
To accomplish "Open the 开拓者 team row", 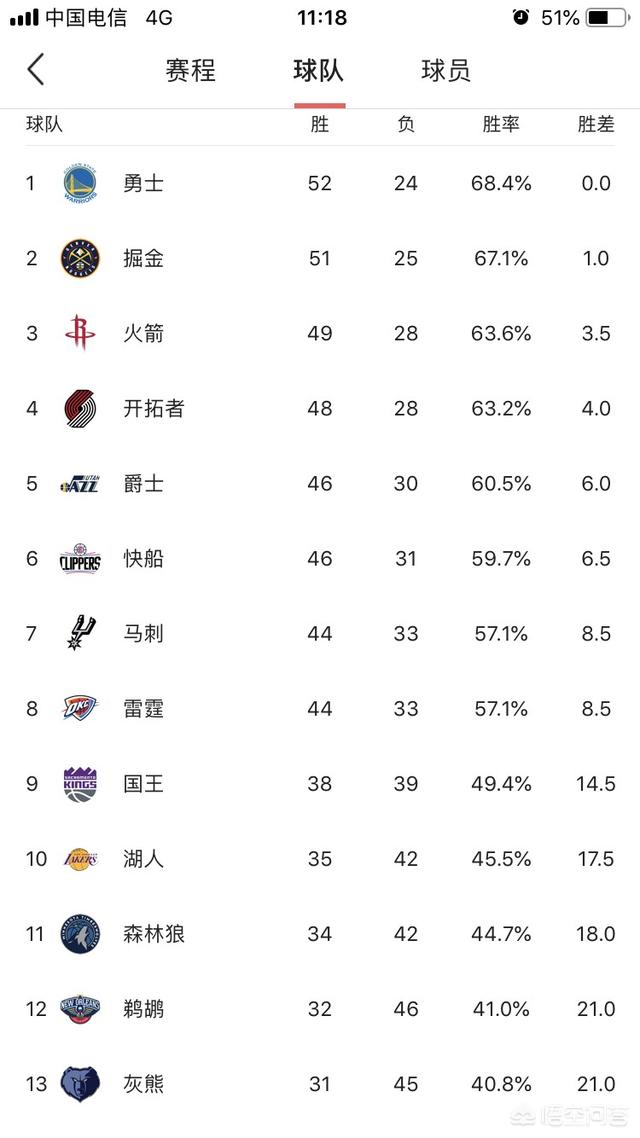I will tap(320, 409).
